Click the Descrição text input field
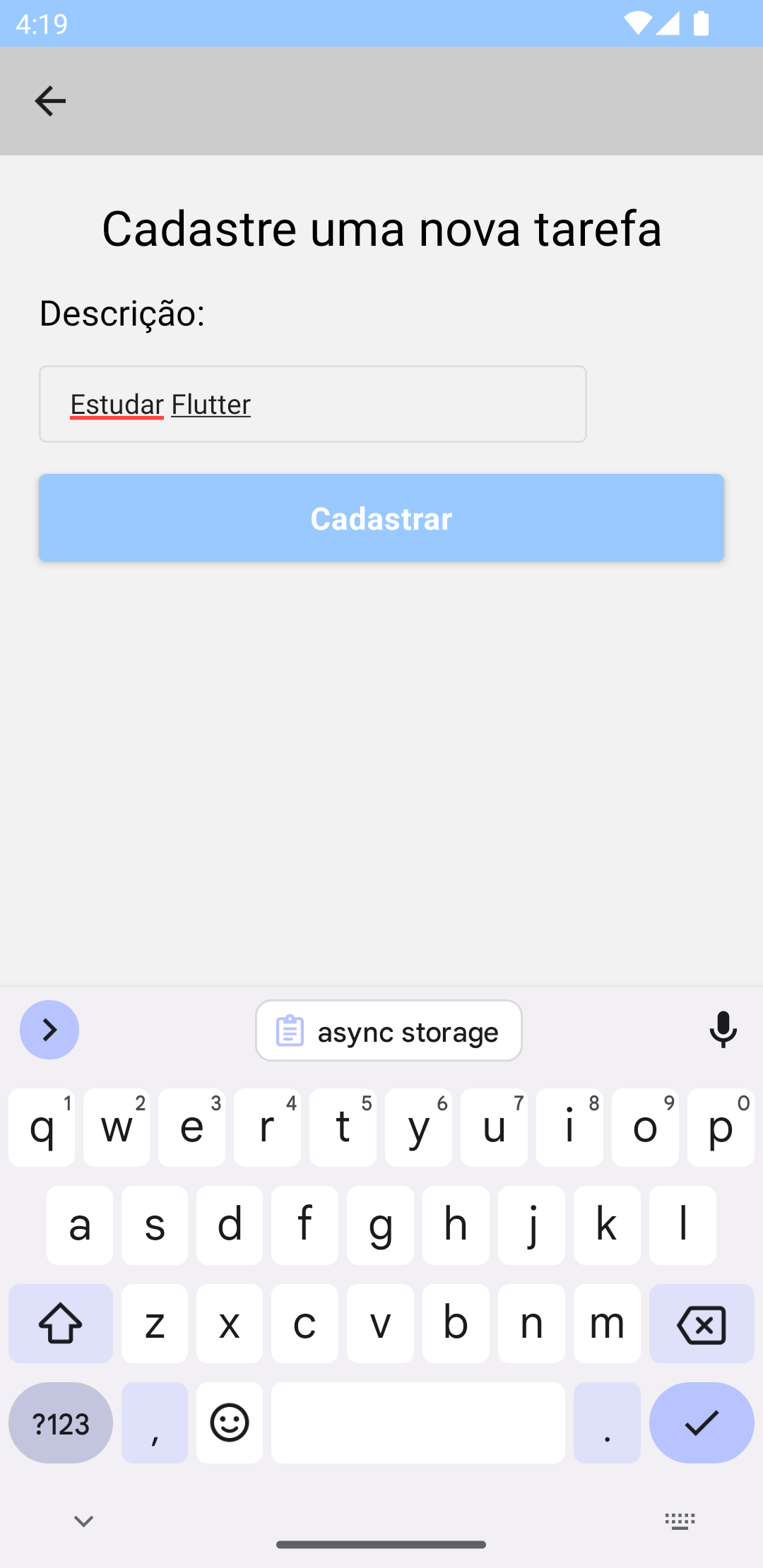 point(312,403)
